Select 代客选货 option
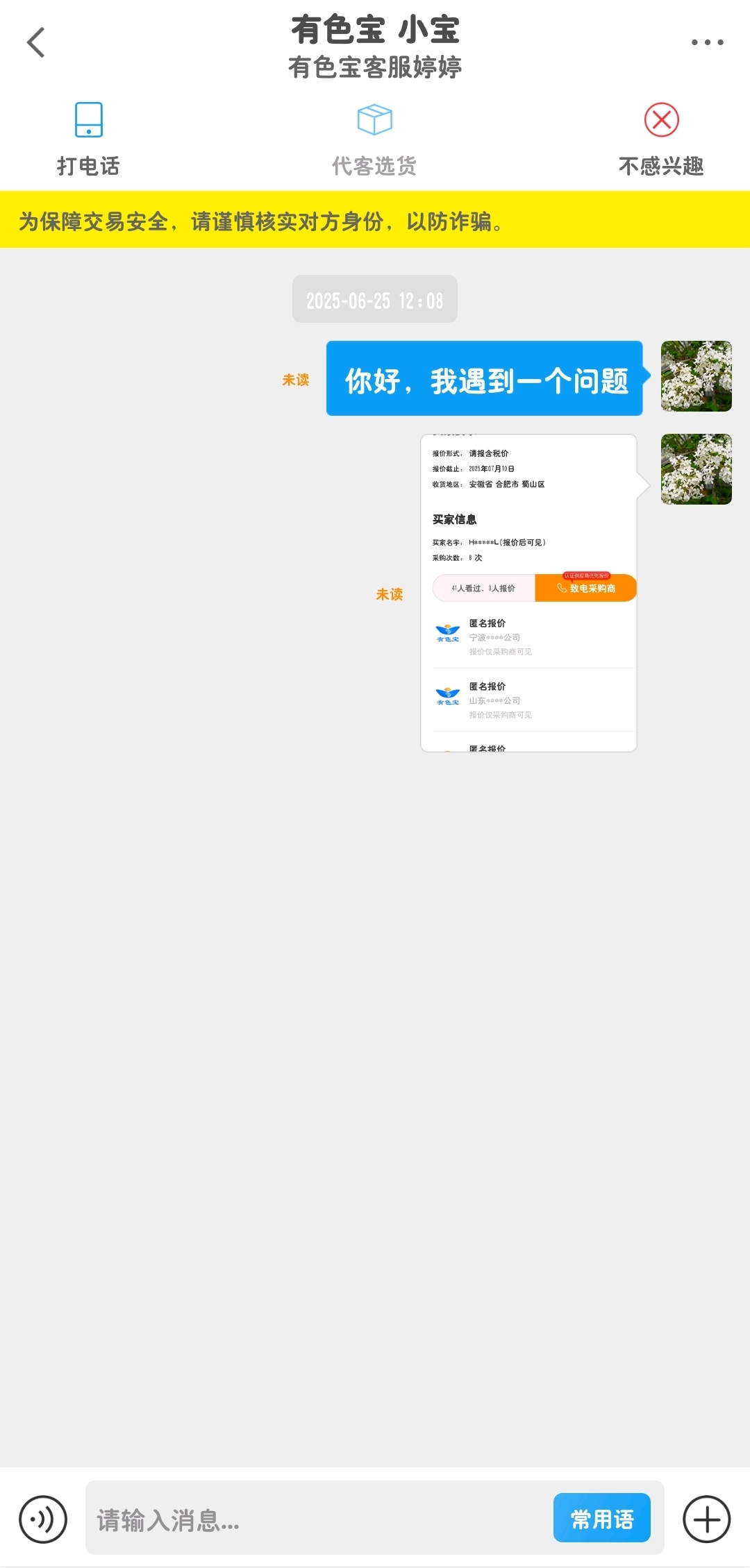The height and width of the screenshot is (1568, 750). click(x=374, y=140)
